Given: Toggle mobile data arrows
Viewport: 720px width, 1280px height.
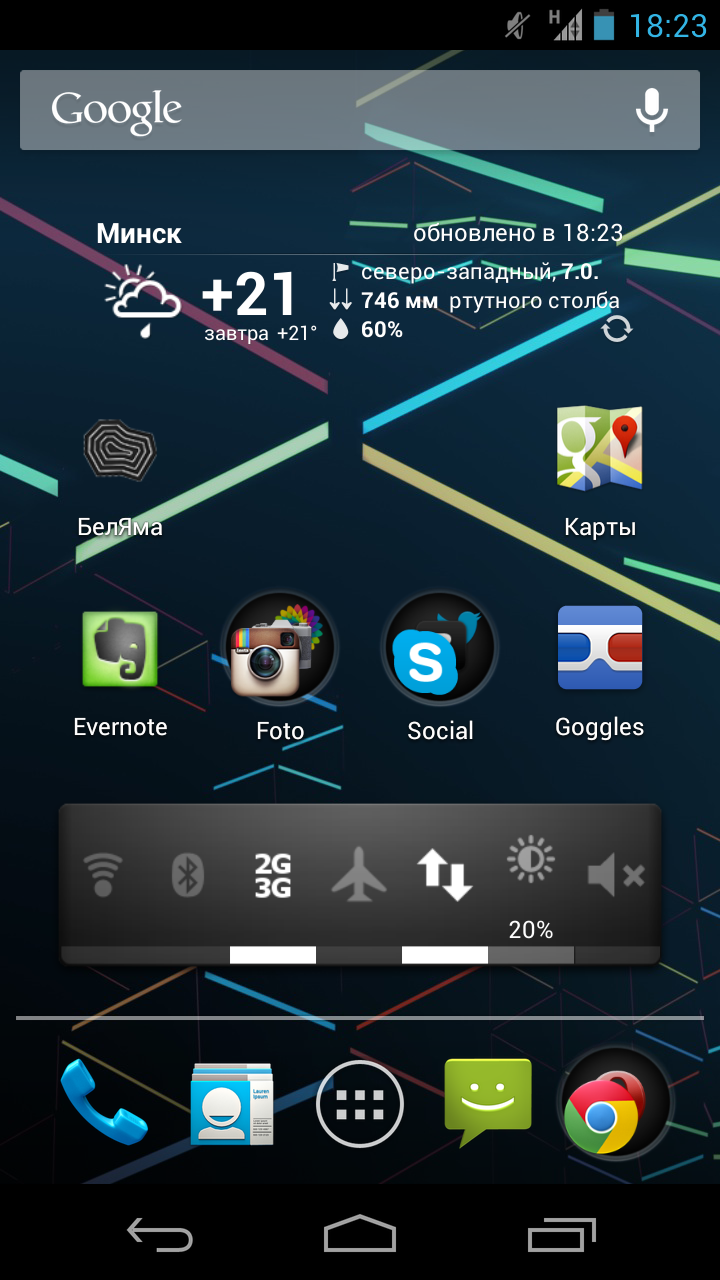Looking at the screenshot, I should click(x=445, y=876).
